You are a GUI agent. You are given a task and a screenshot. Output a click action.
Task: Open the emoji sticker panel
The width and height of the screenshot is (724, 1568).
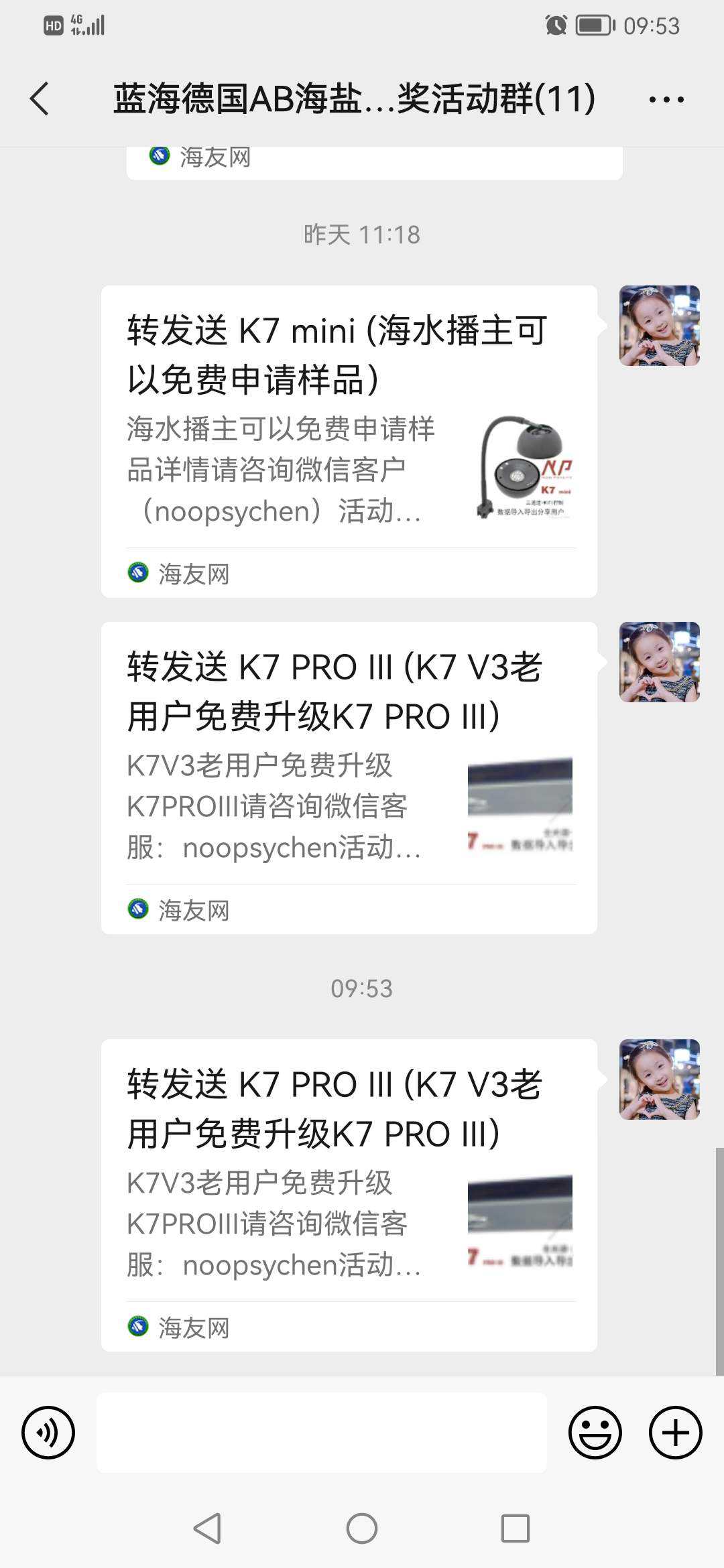[595, 1433]
